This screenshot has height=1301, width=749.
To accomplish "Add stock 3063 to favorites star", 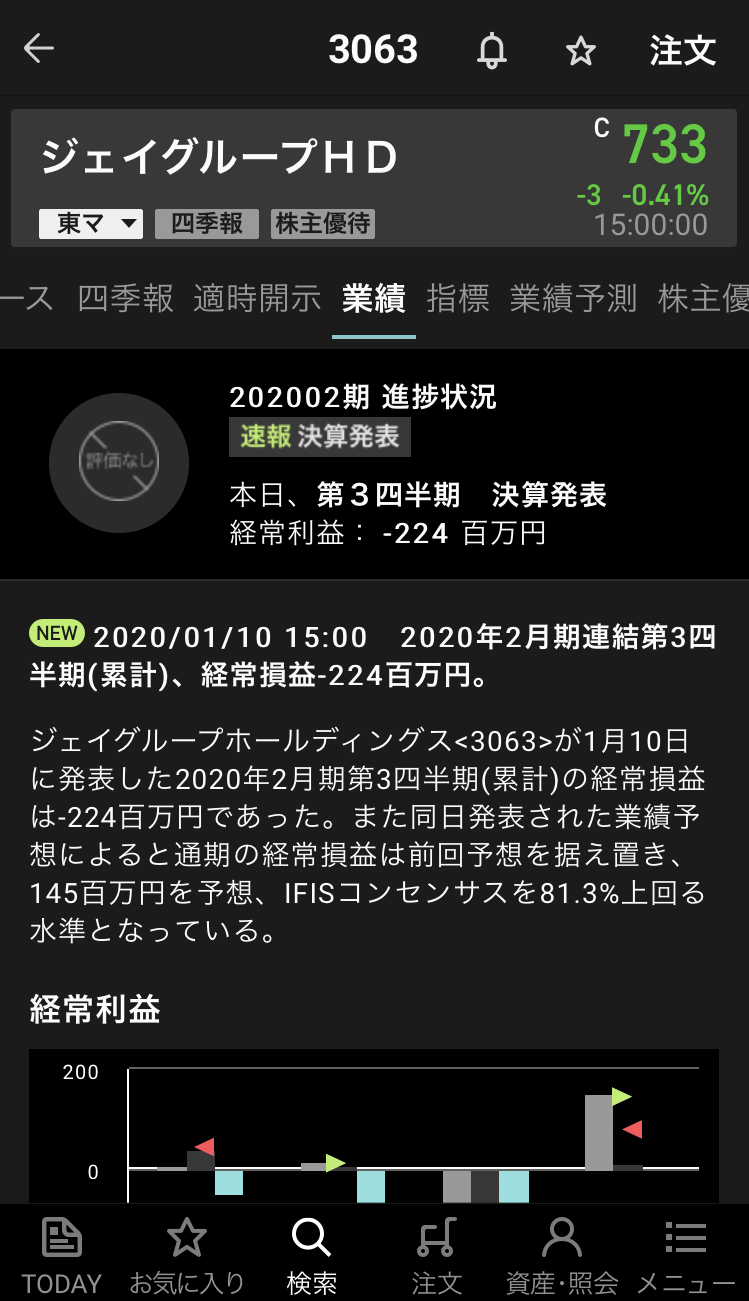I will click(x=581, y=51).
